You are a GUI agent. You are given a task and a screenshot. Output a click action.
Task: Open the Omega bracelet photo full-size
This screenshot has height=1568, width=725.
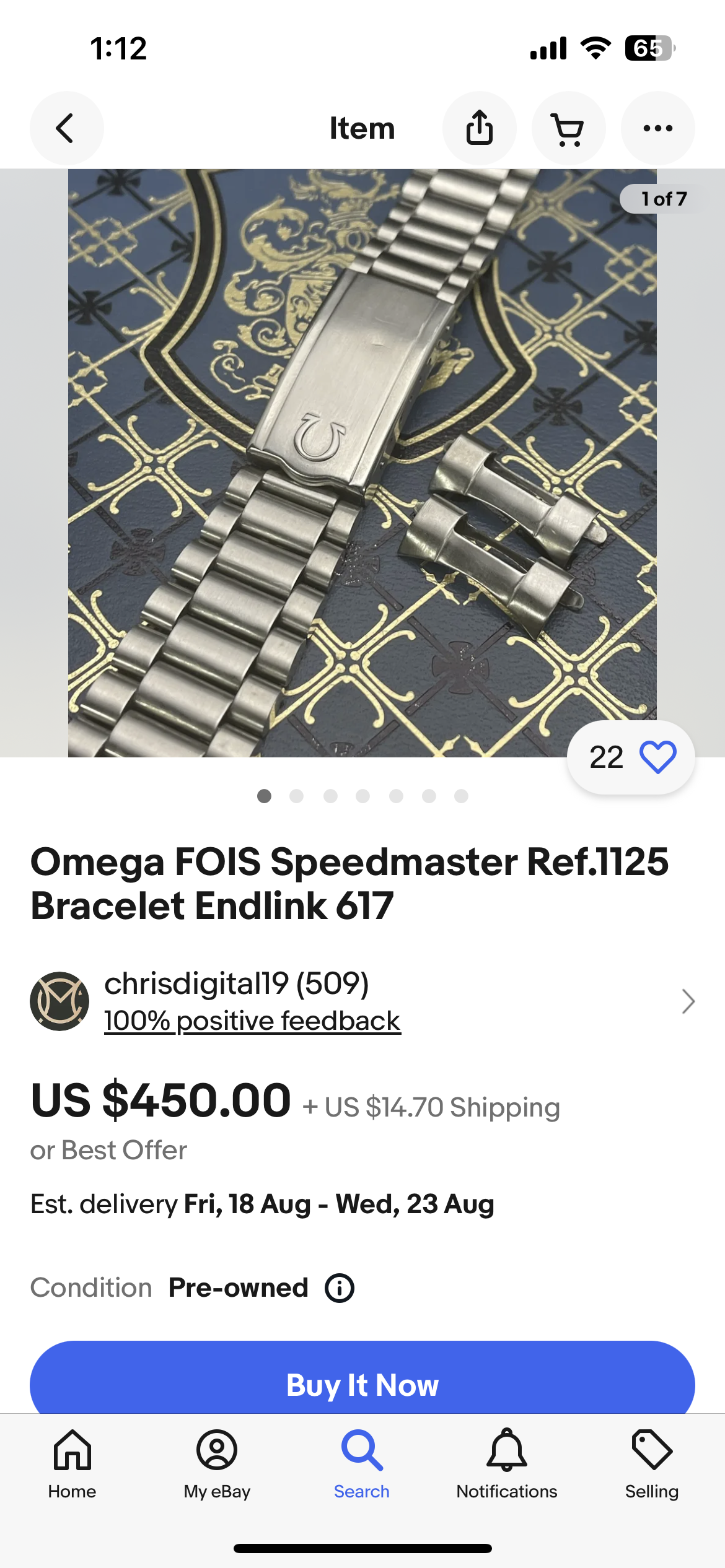pyautogui.click(x=362, y=462)
